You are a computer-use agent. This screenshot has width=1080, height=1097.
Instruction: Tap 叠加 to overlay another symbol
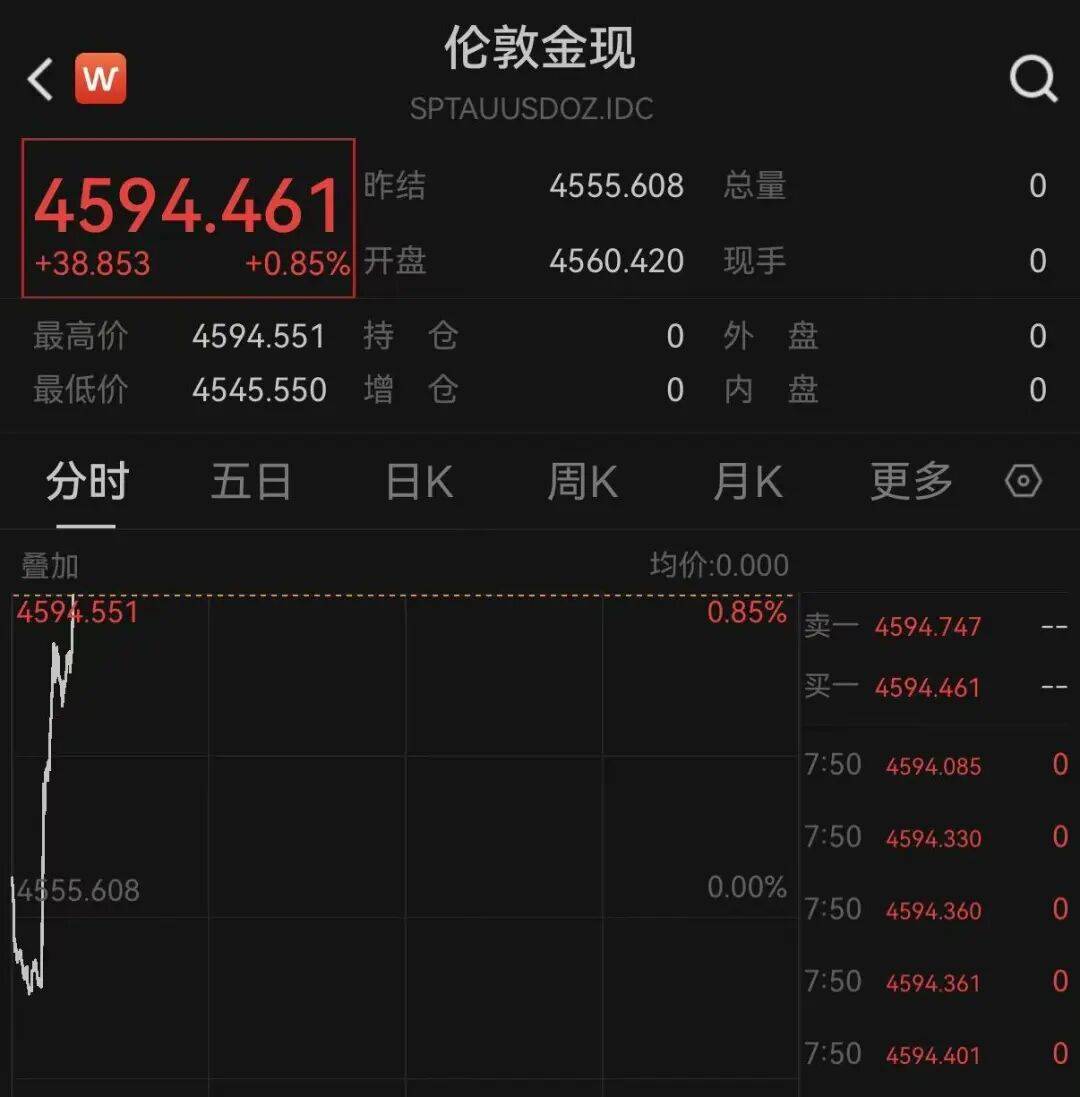pos(50,565)
